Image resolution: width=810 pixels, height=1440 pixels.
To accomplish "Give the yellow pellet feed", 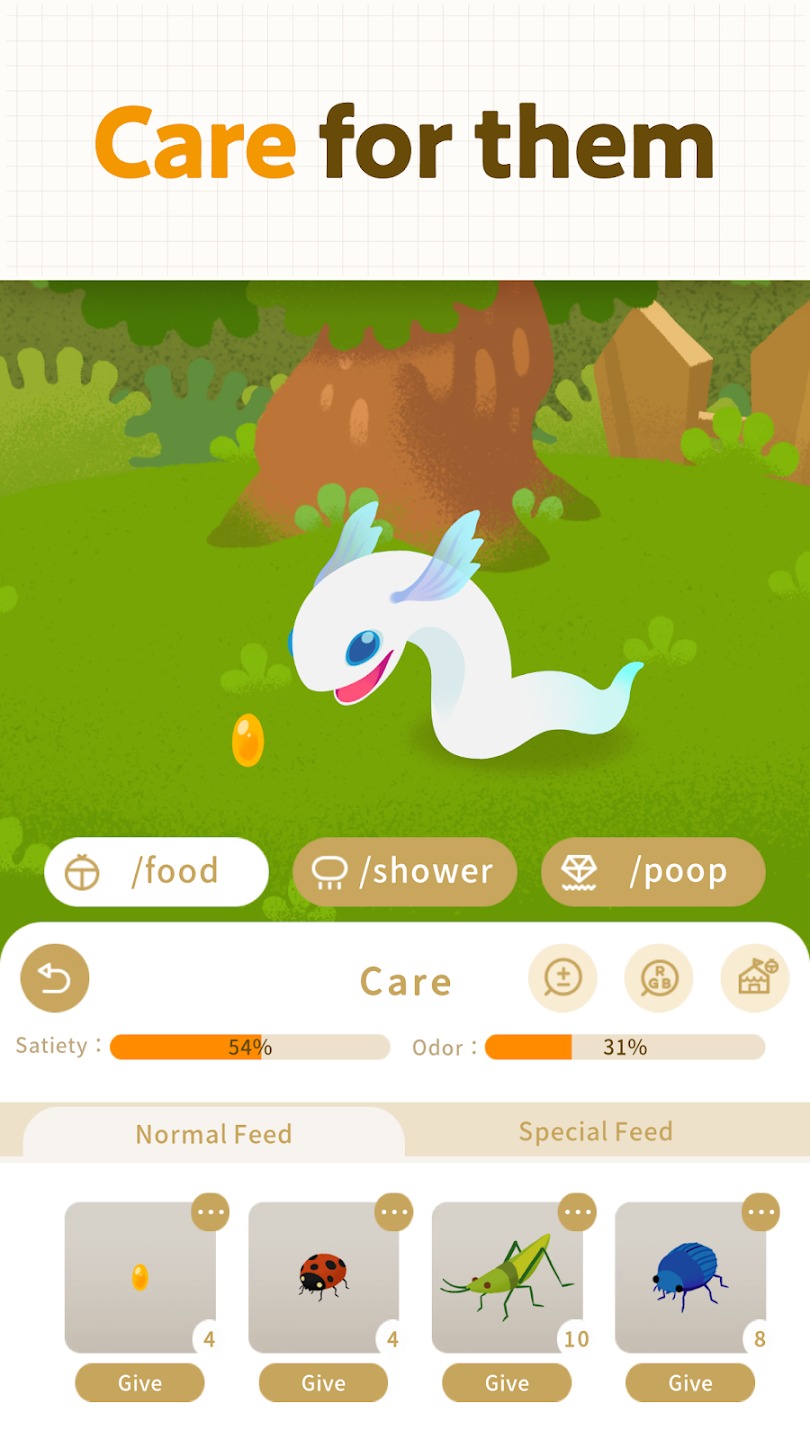I will 140,1383.
